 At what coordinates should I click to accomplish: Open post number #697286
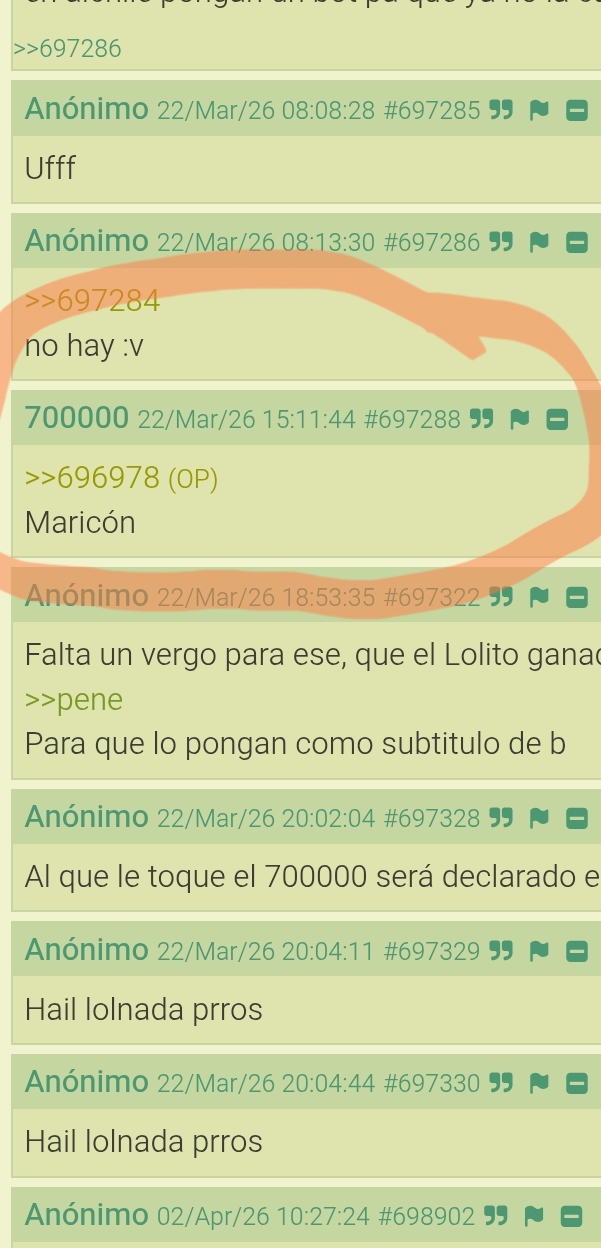coord(432,241)
